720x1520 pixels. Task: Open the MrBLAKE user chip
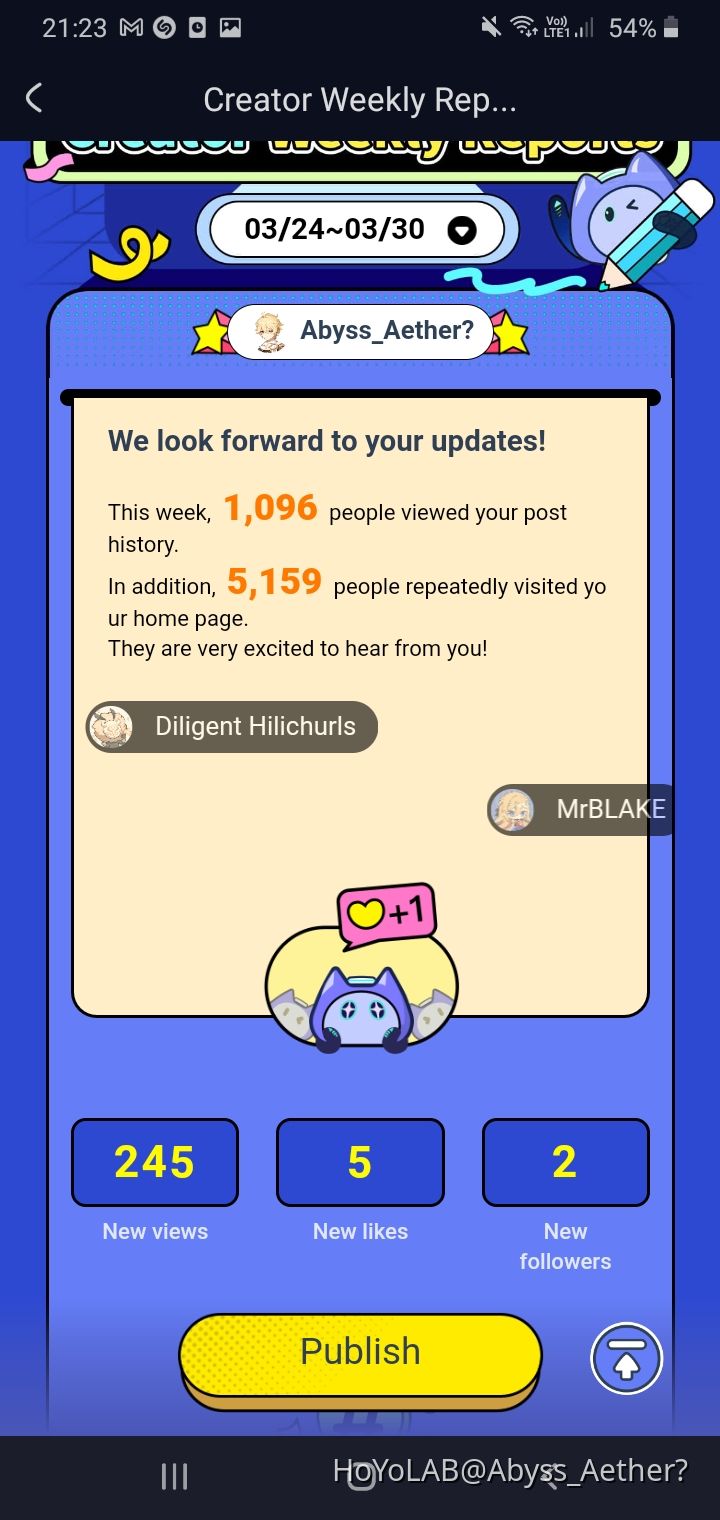point(582,809)
